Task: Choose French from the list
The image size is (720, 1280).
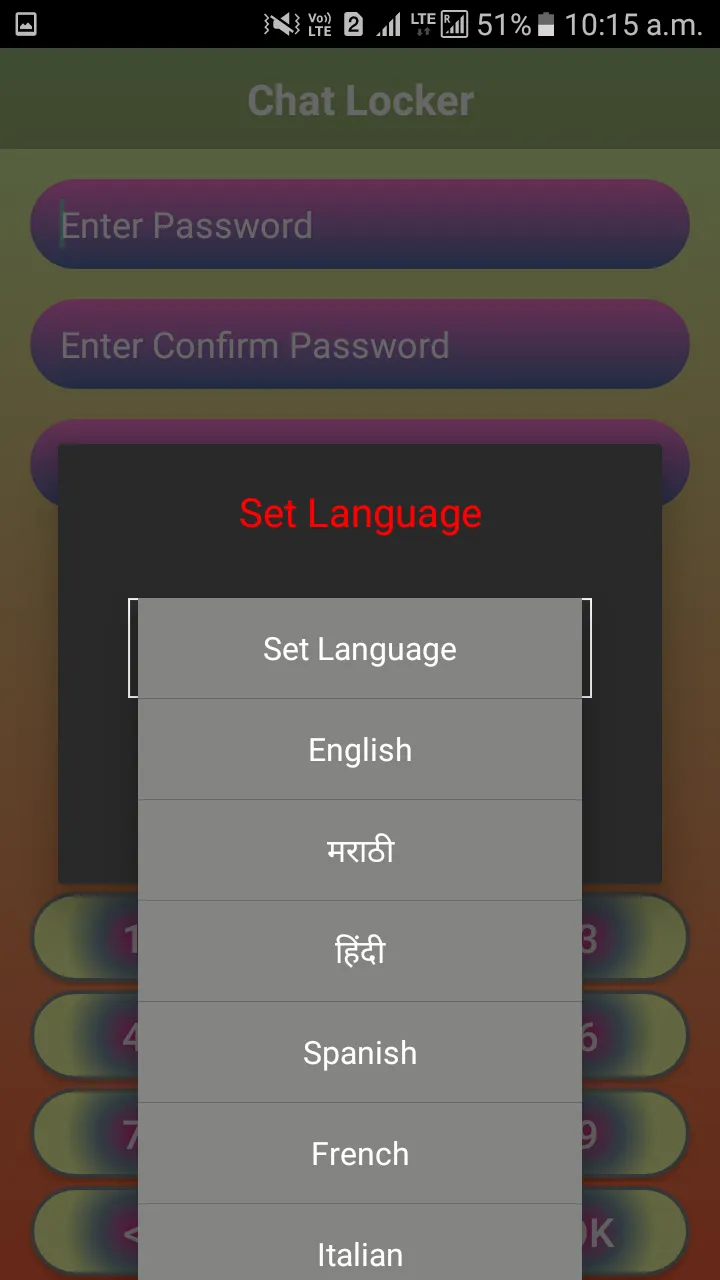Action: (x=360, y=1154)
